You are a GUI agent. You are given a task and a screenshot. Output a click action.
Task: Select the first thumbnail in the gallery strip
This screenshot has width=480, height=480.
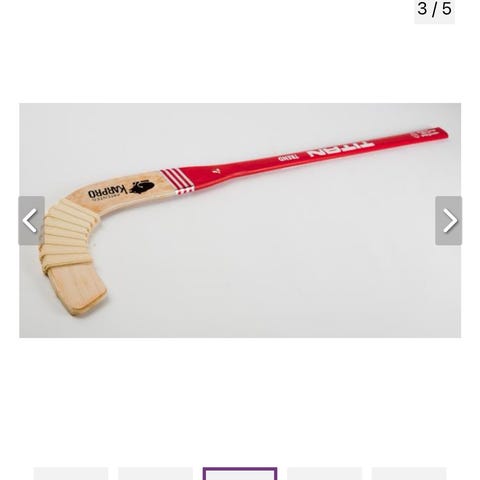pos(71,474)
